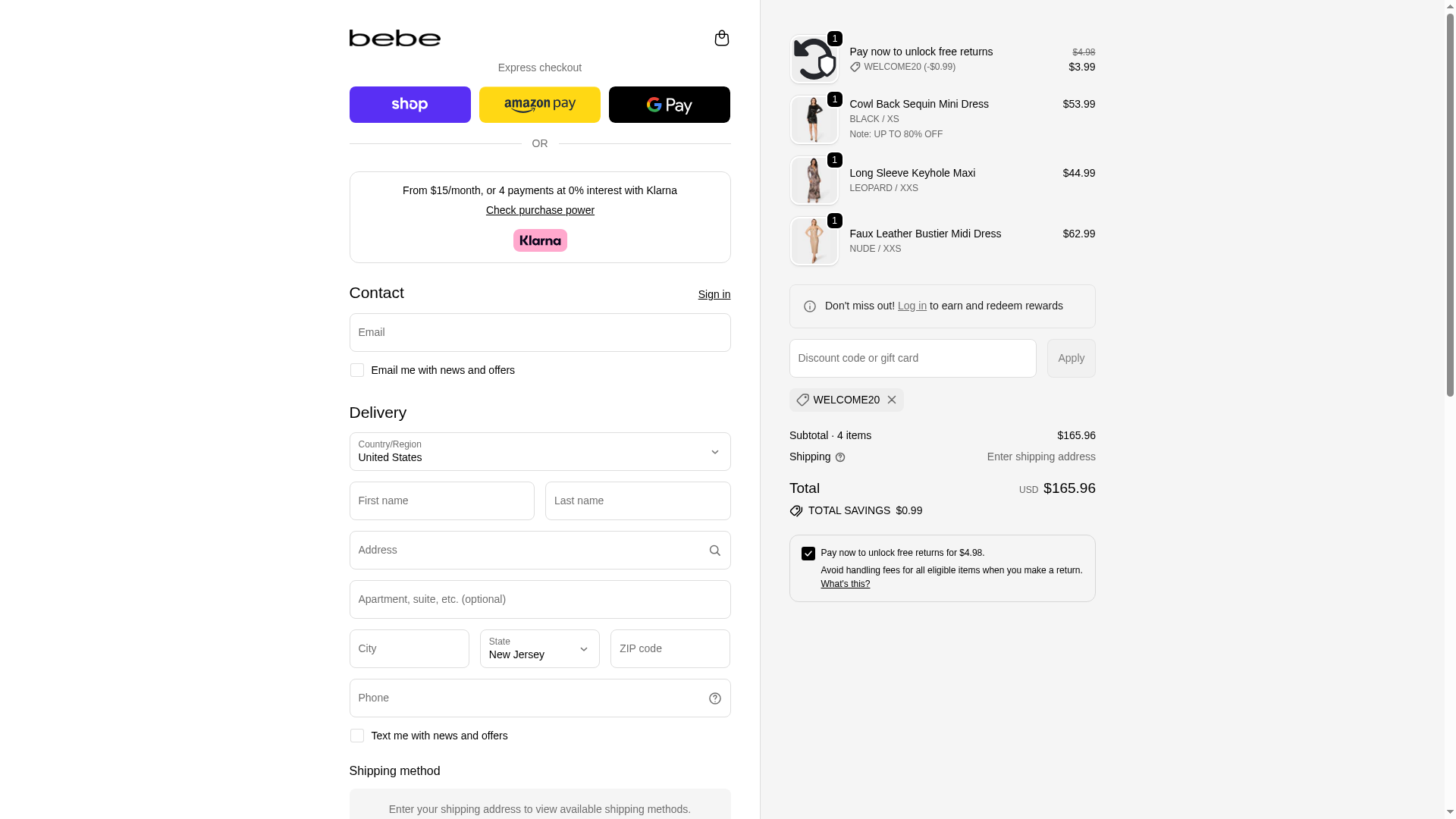
Task: Open Check purchase power link
Action: (x=540, y=210)
